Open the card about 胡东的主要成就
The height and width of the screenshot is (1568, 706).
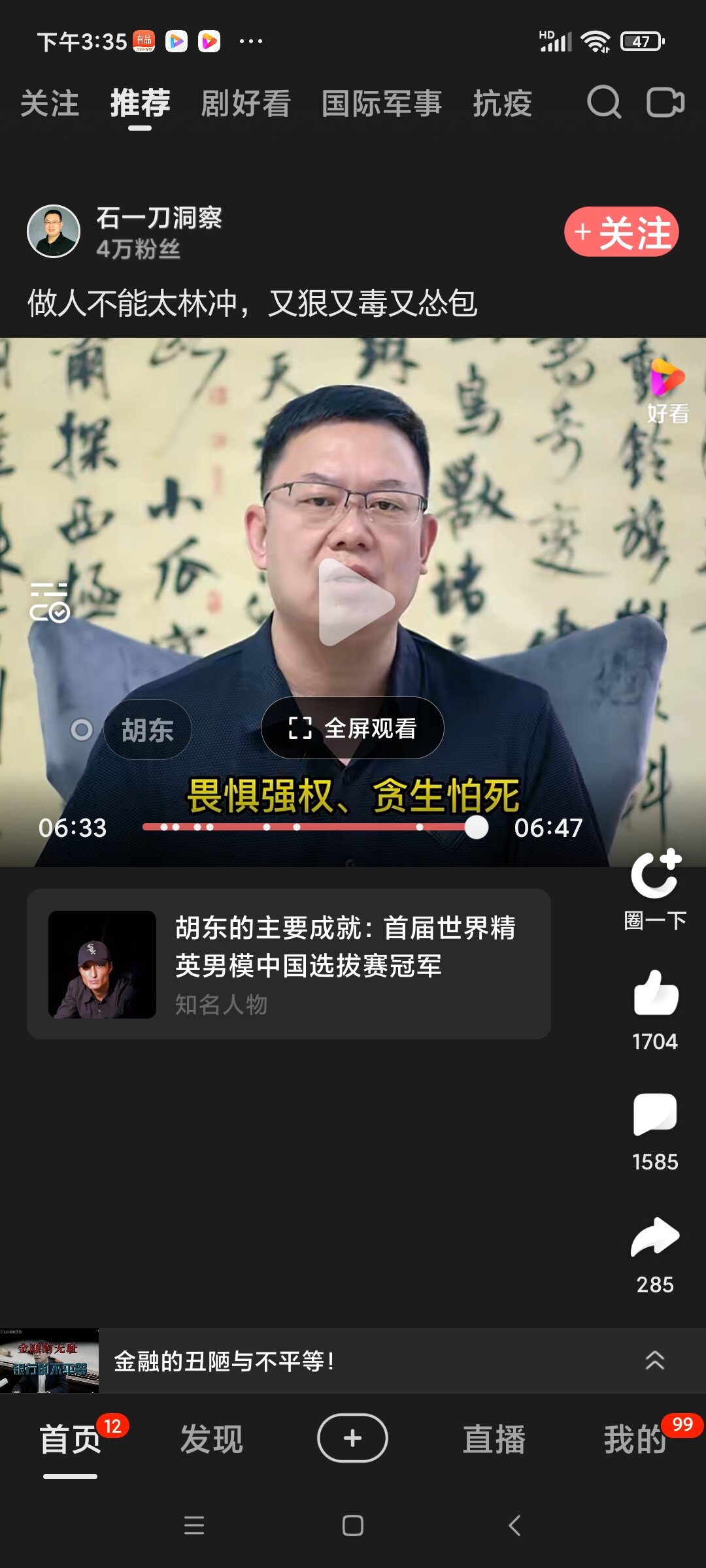coord(289,964)
